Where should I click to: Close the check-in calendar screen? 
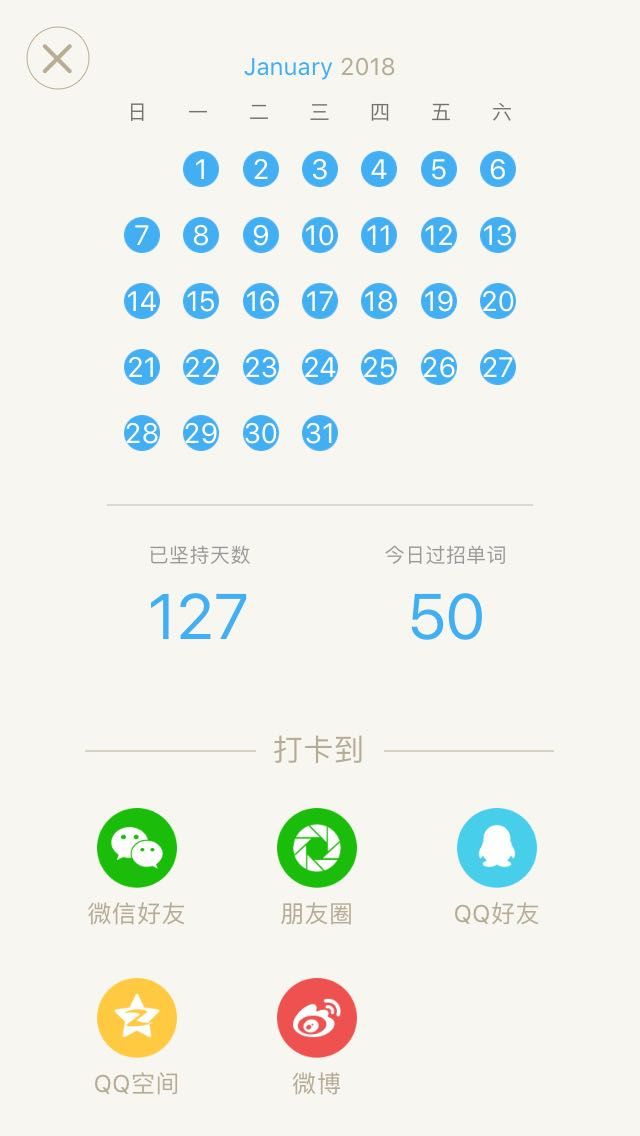click(58, 58)
